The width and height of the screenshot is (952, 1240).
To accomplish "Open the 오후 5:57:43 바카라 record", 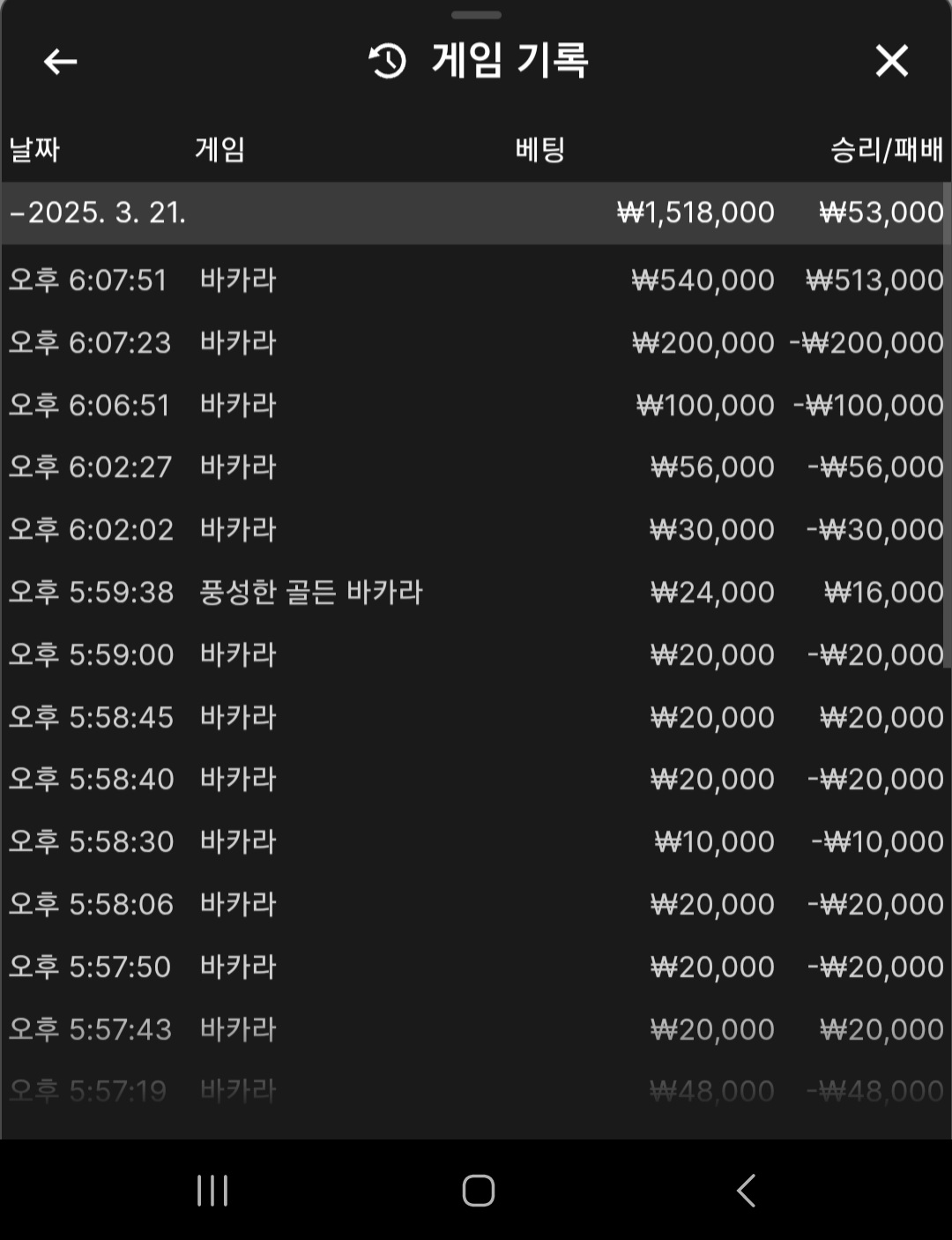I will (x=476, y=1029).
